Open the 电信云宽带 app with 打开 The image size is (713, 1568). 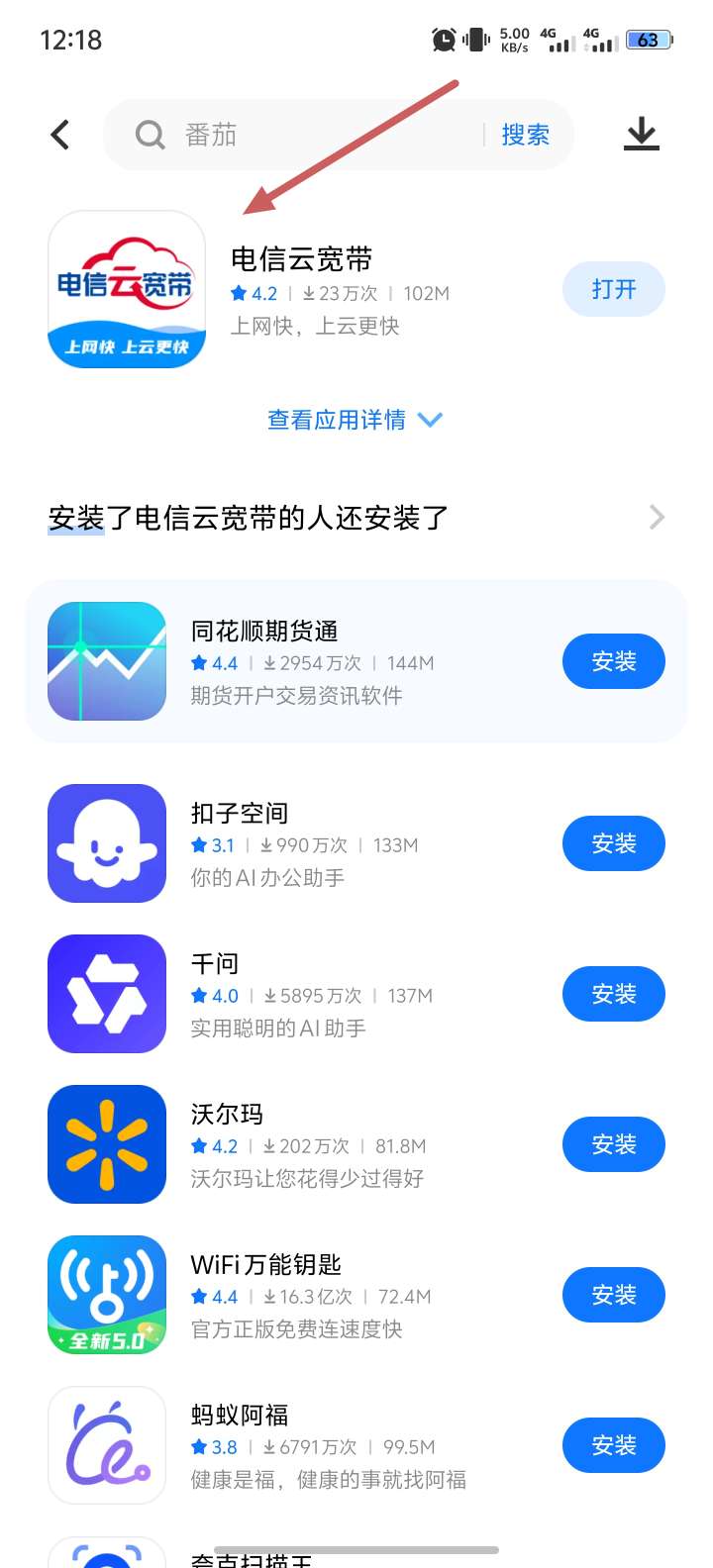[613, 289]
